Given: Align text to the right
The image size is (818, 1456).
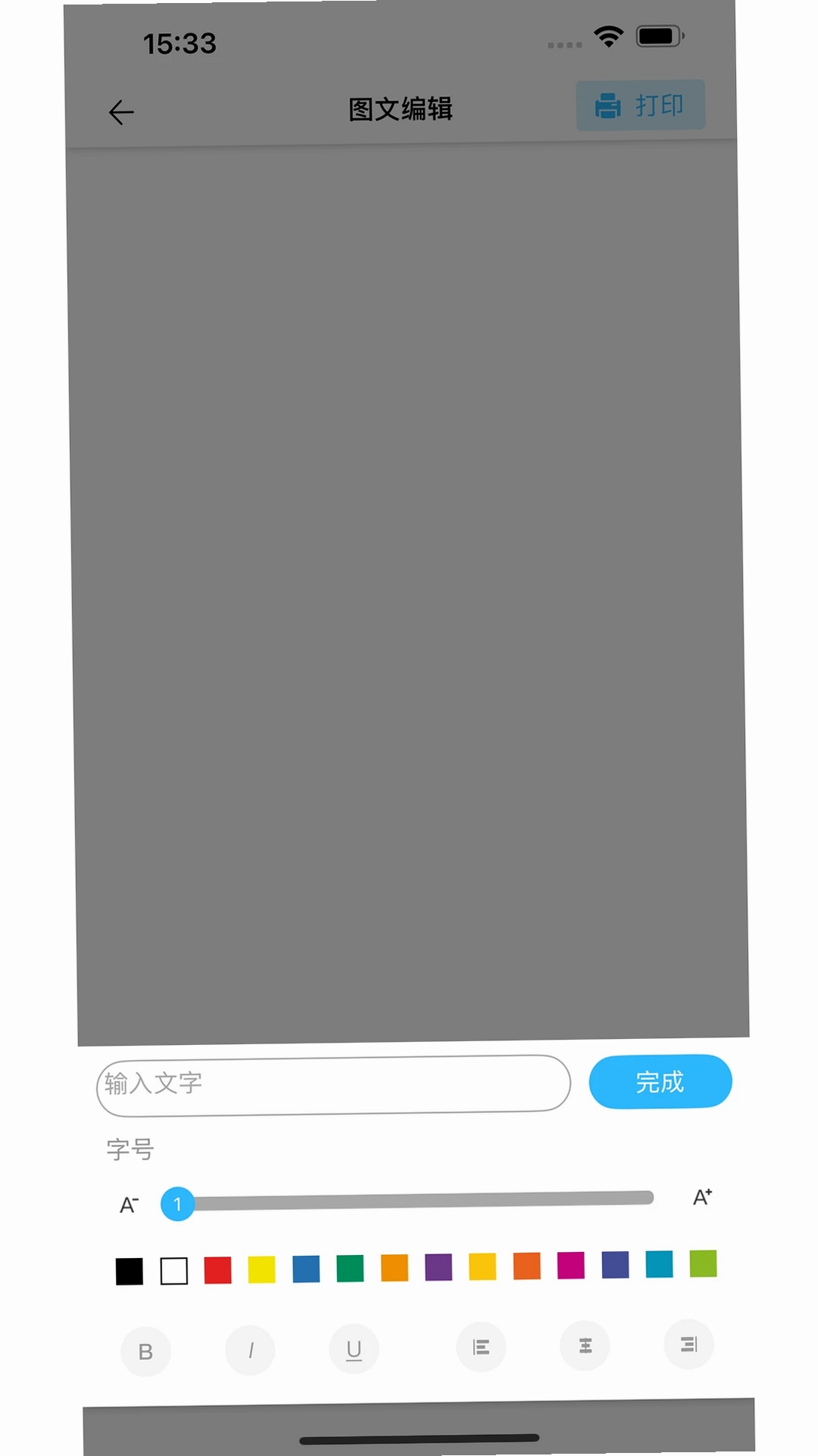Looking at the screenshot, I should point(689,1344).
